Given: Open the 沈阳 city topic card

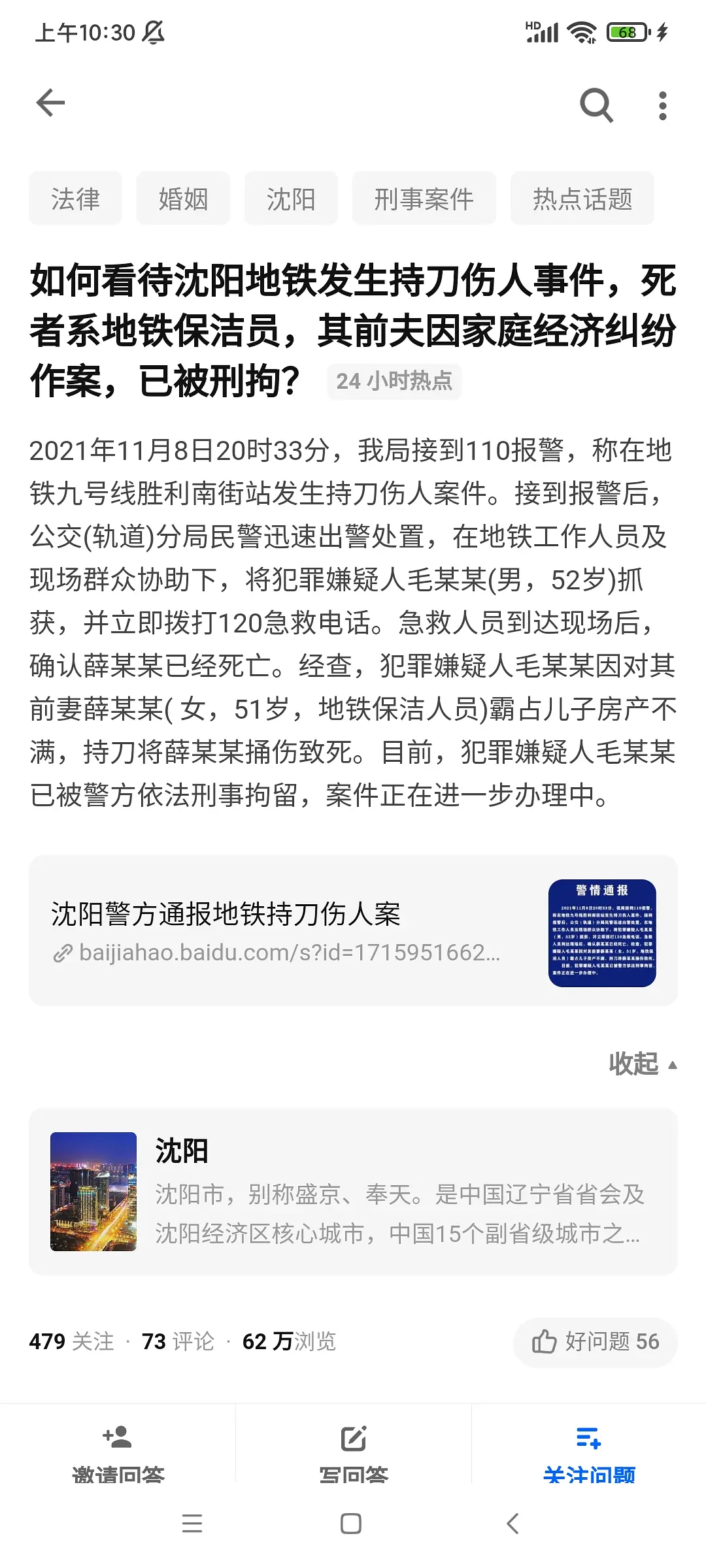Looking at the screenshot, I should tap(353, 1192).
